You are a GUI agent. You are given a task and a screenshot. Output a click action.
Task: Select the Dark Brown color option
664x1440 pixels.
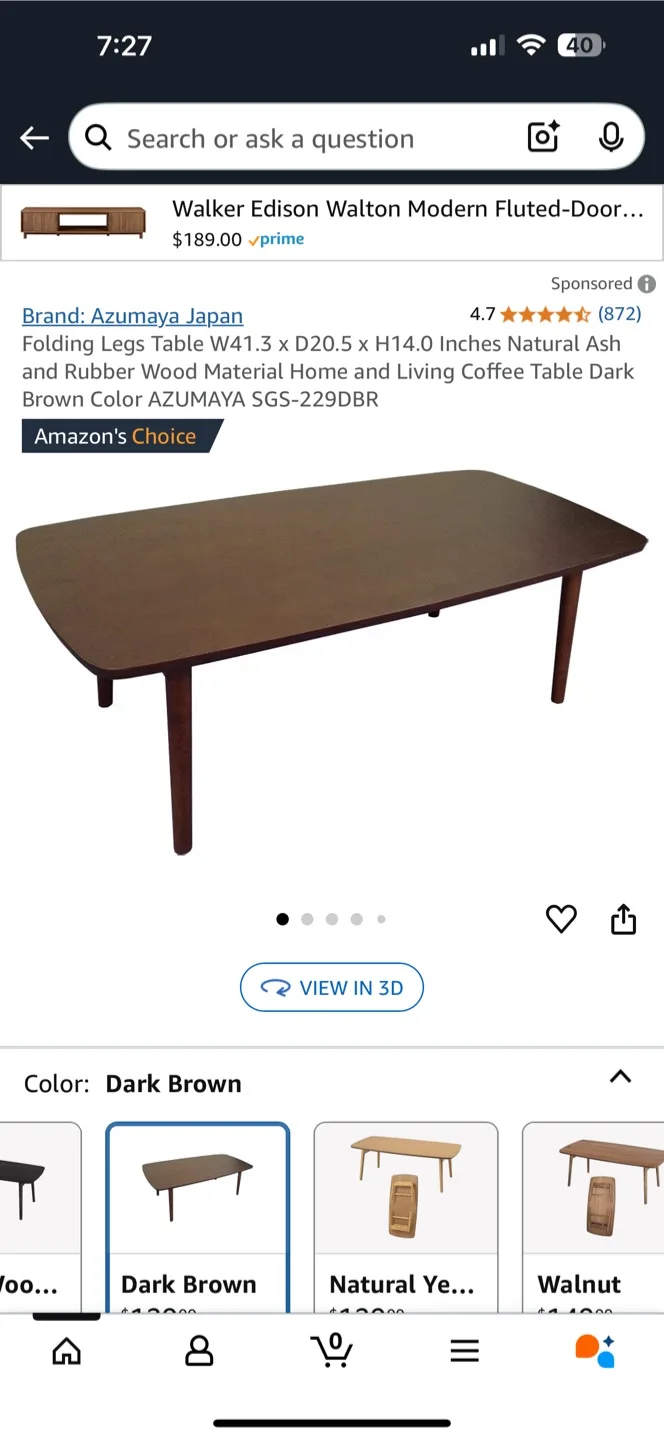coord(197,1215)
